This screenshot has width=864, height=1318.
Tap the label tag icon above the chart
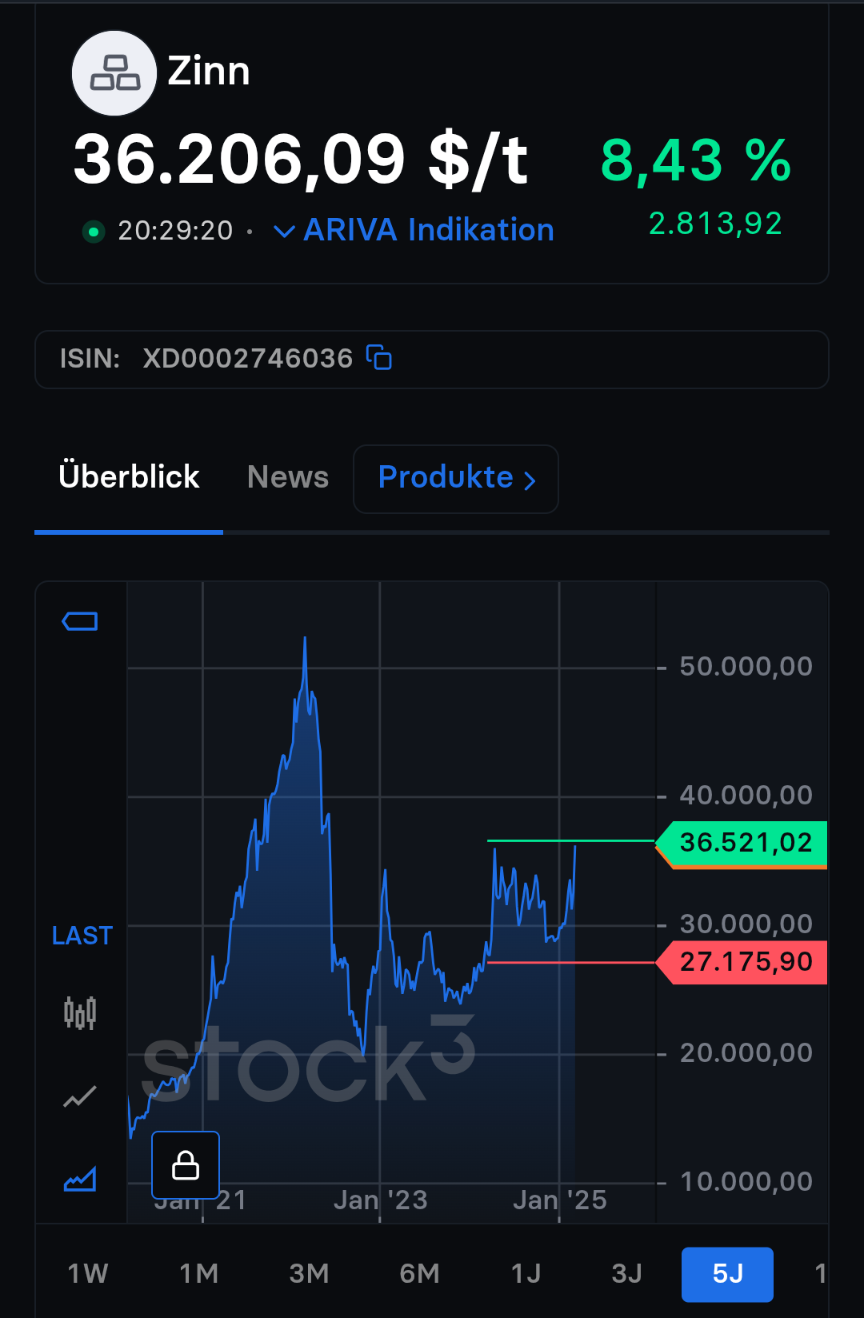[x=80, y=622]
